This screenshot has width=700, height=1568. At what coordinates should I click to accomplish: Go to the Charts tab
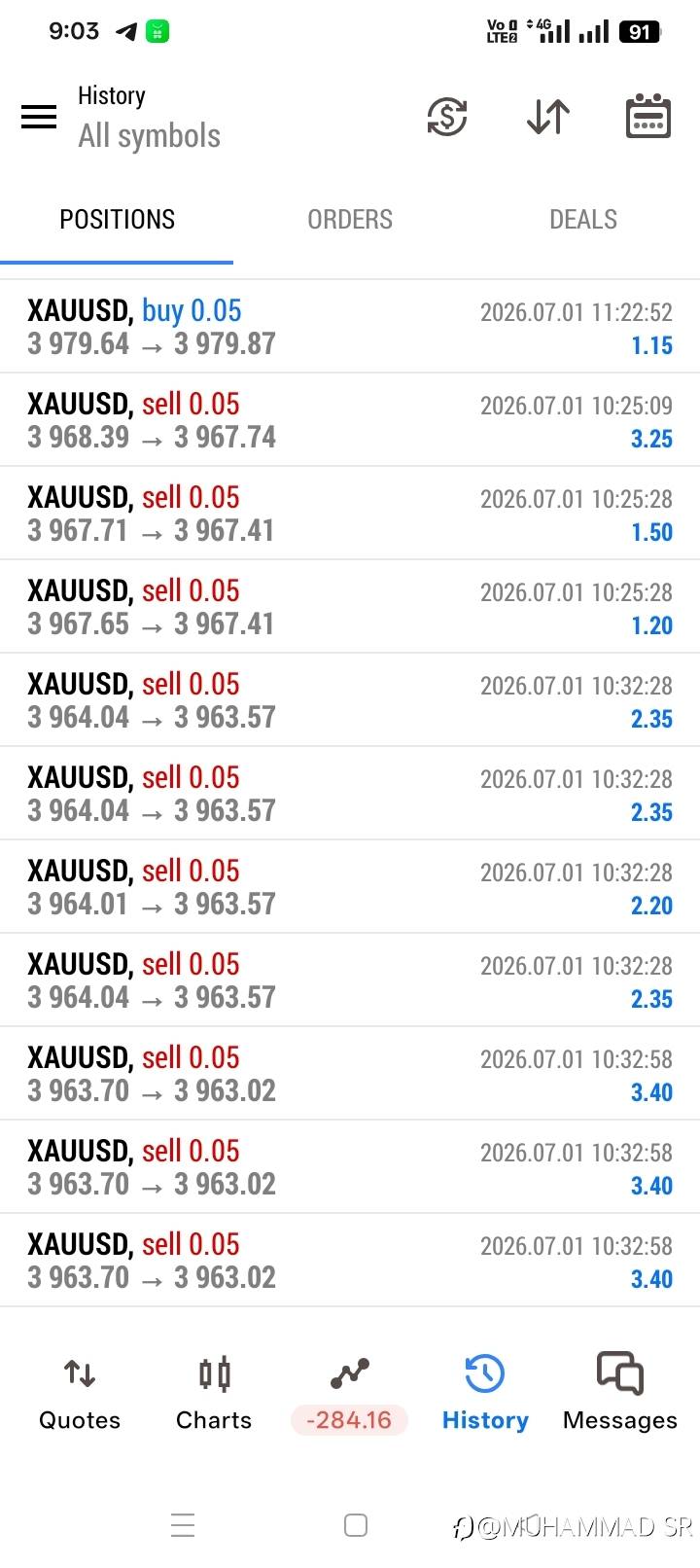[x=214, y=1394]
